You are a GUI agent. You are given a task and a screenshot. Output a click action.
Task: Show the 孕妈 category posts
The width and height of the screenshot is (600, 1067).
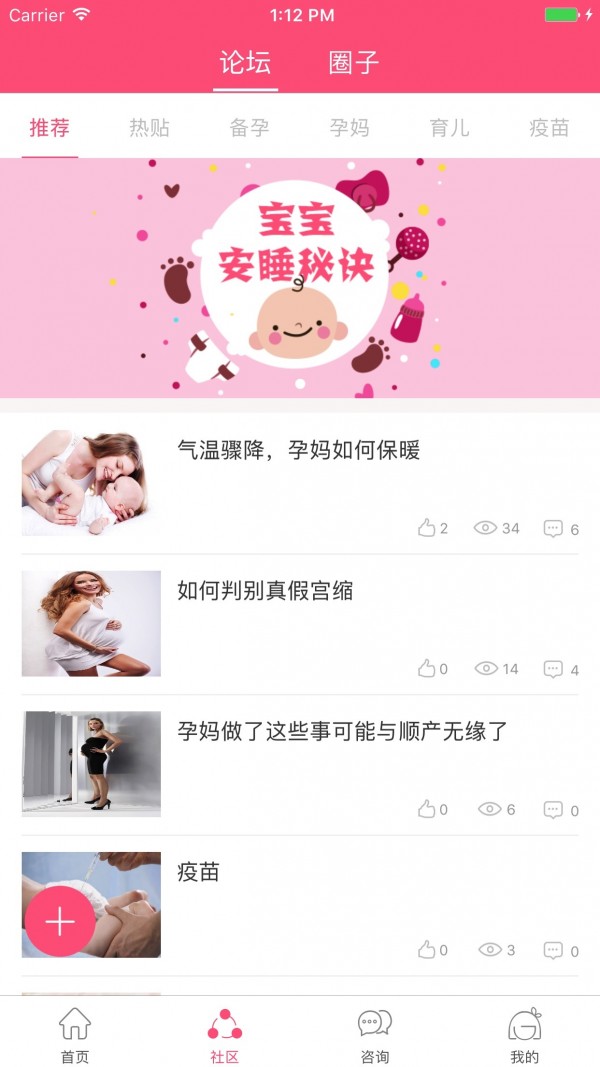point(349,128)
